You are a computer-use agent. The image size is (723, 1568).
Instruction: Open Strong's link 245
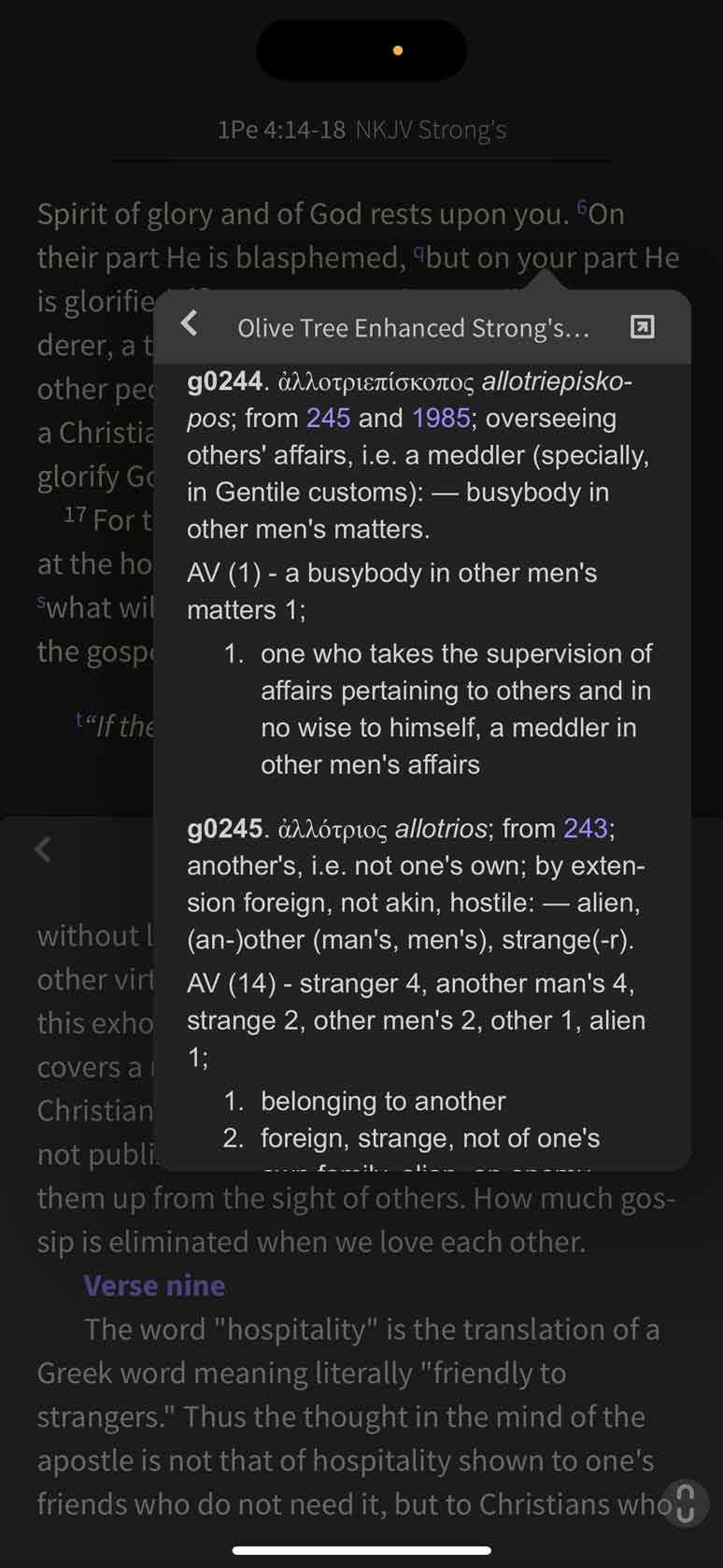coord(328,418)
